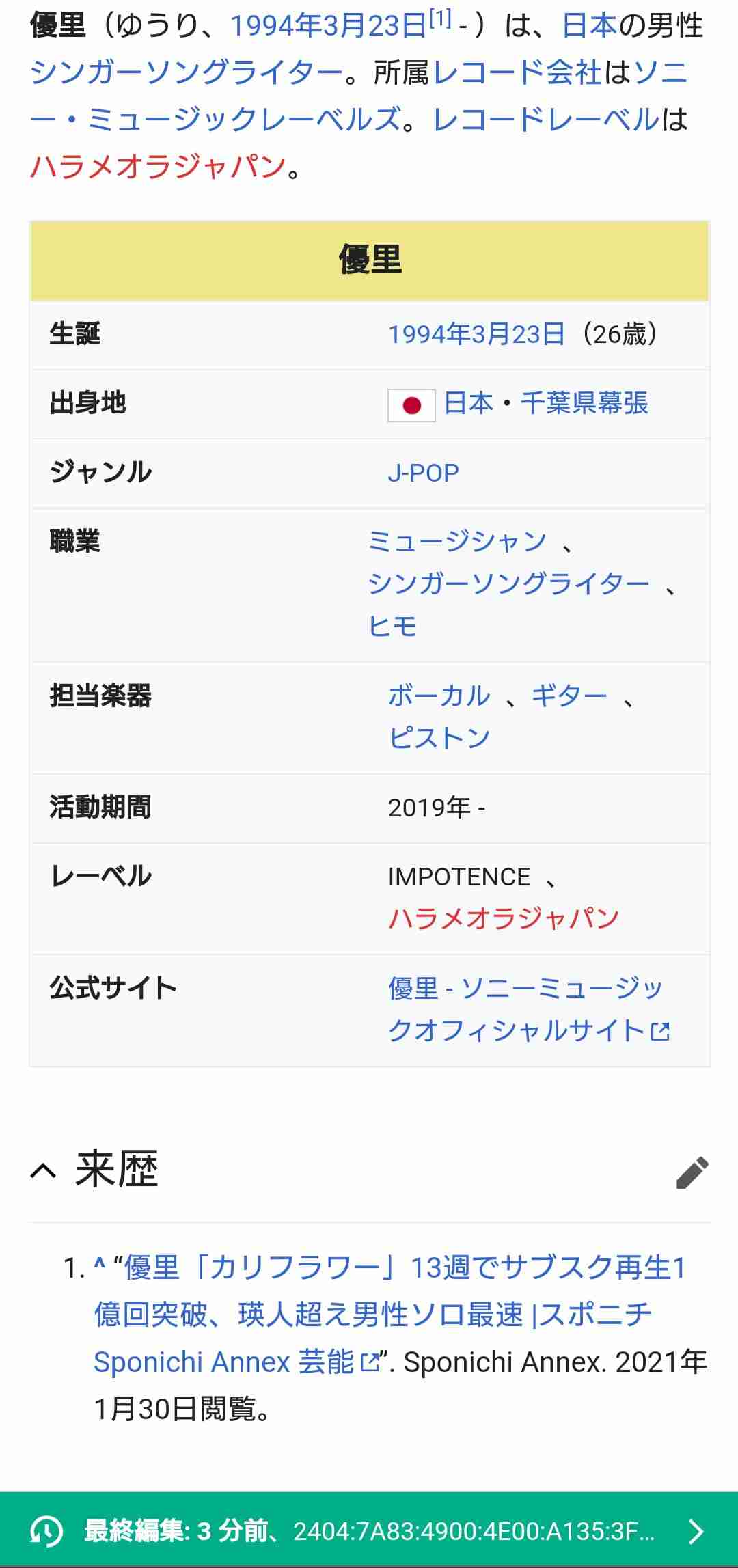The width and height of the screenshot is (738, 1568).
Task: Open the ピストン link
Action: (x=439, y=738)
